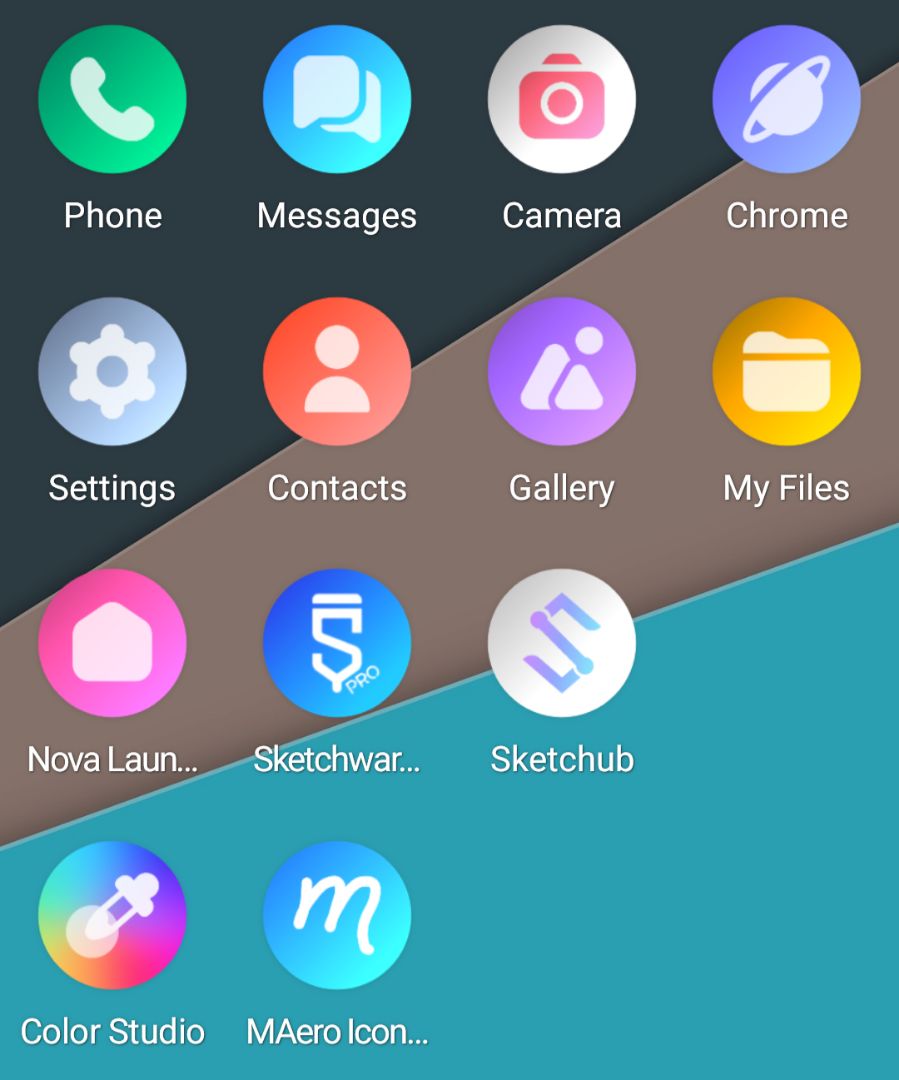899x1080 pixels.
Task: Launch the Chrome browser
Action: click(786, 100)
